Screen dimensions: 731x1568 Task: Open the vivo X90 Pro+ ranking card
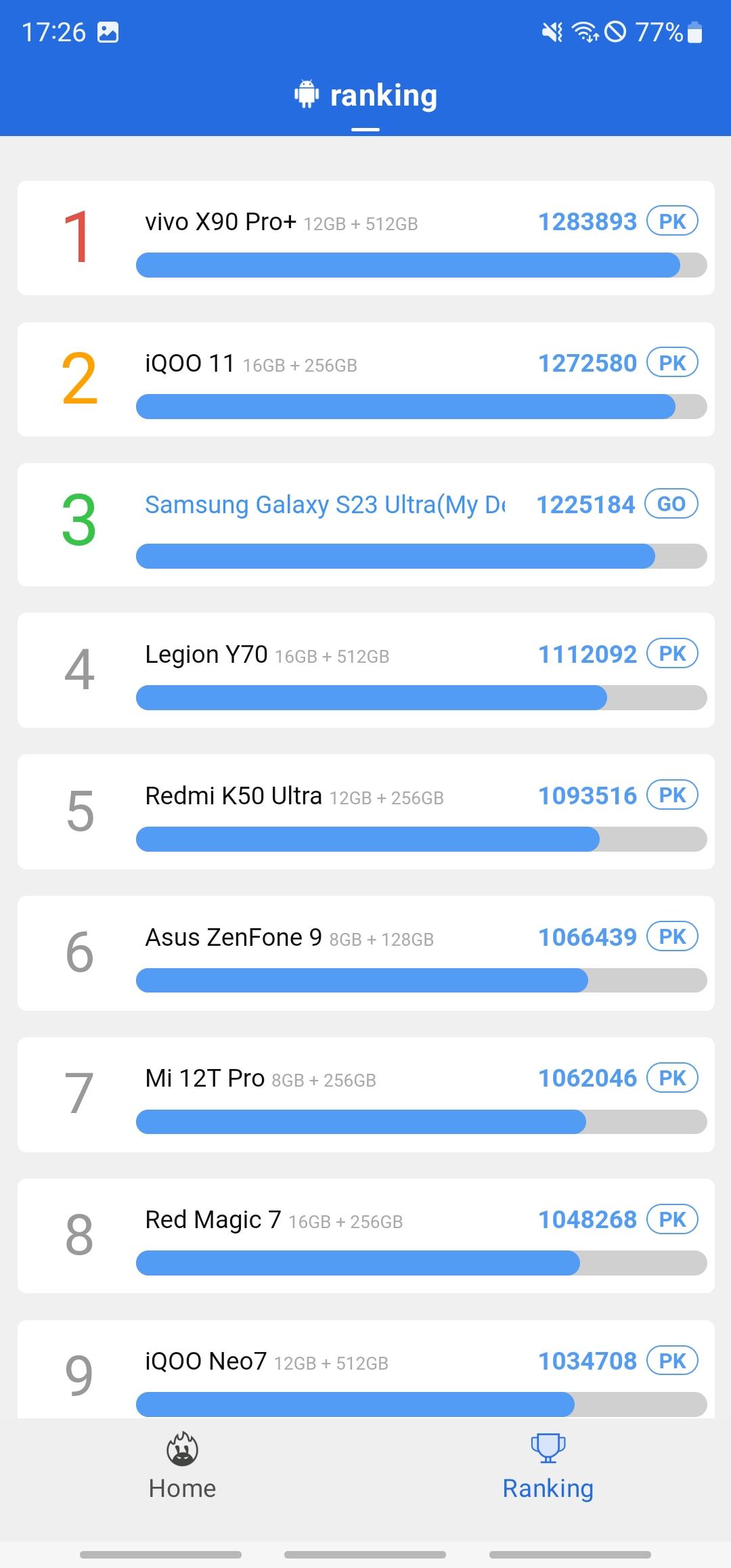(365, 238)
